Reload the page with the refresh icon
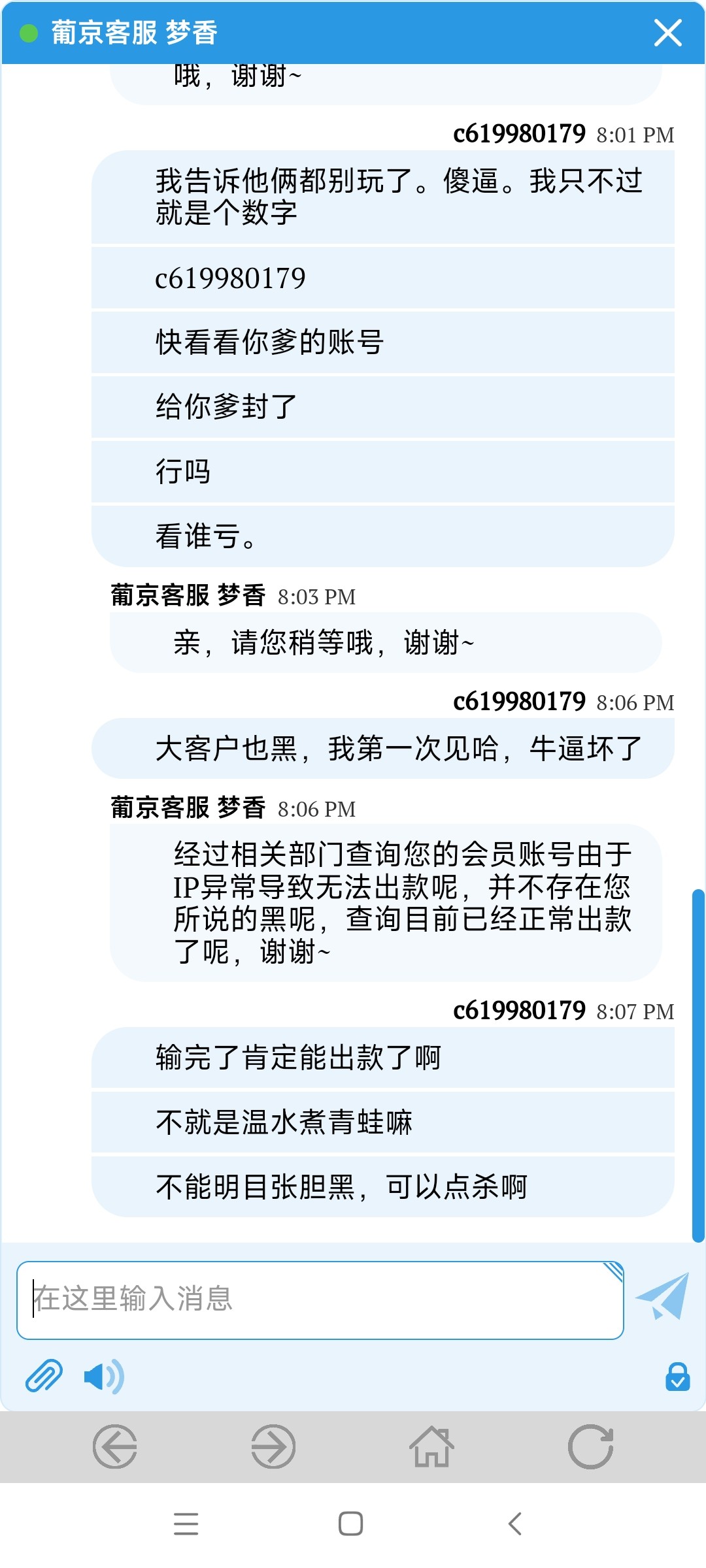 590,1446
